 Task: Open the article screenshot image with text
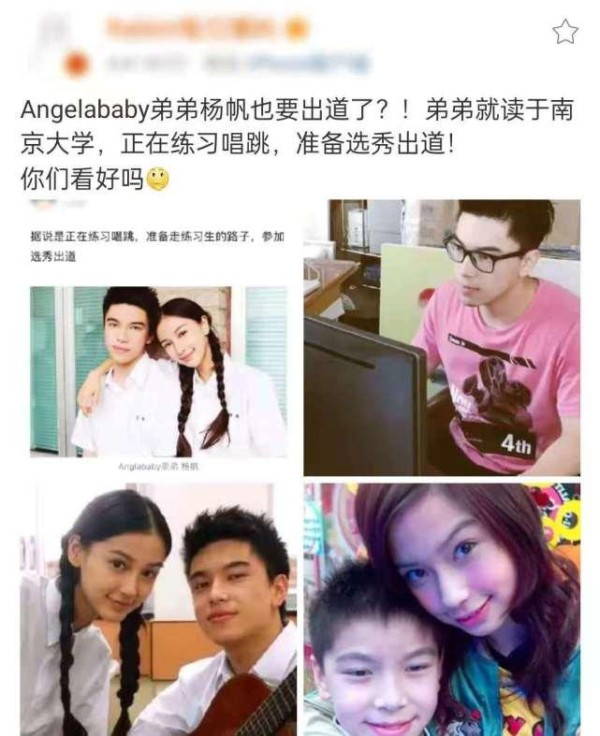click(158, 335)
